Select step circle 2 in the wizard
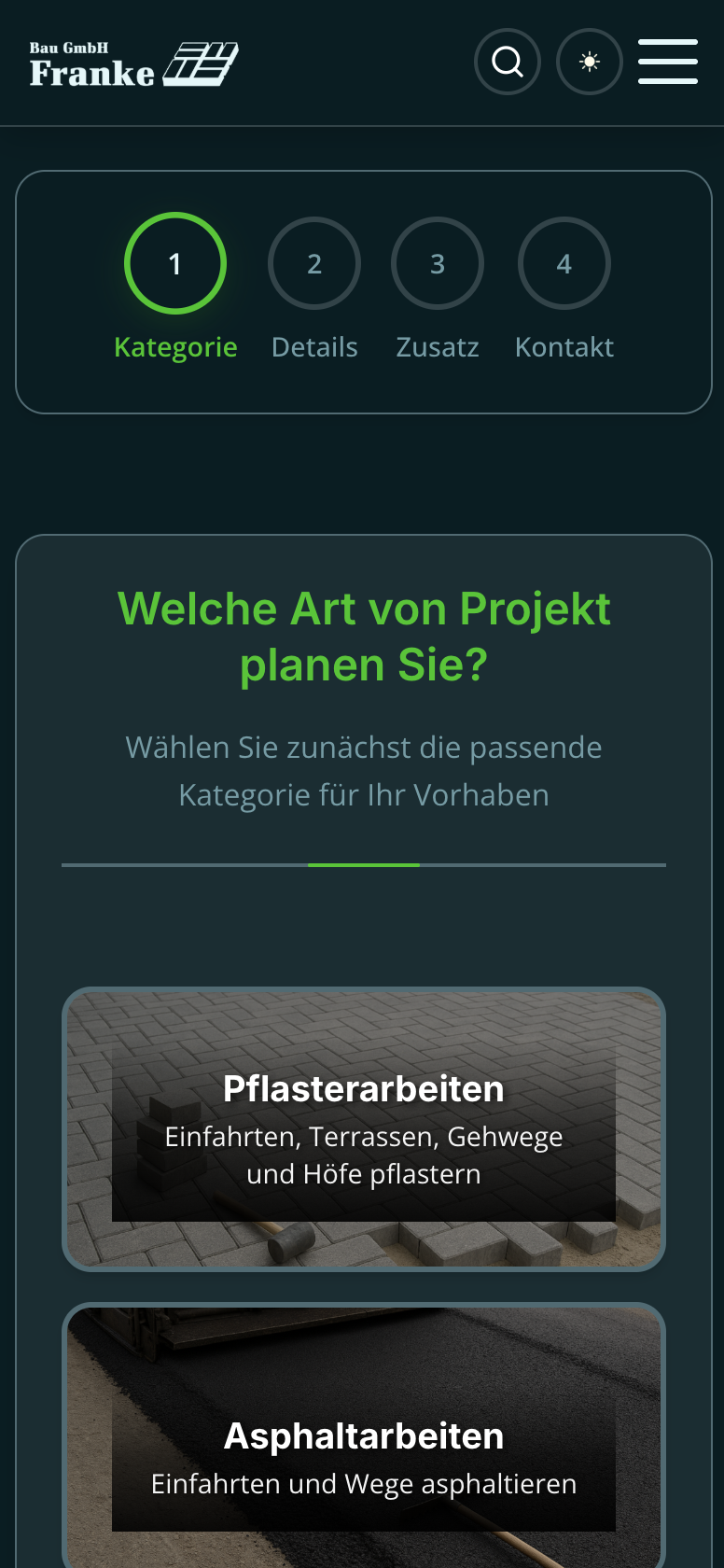Screen dimensions: 724x1568 (314, 263)
